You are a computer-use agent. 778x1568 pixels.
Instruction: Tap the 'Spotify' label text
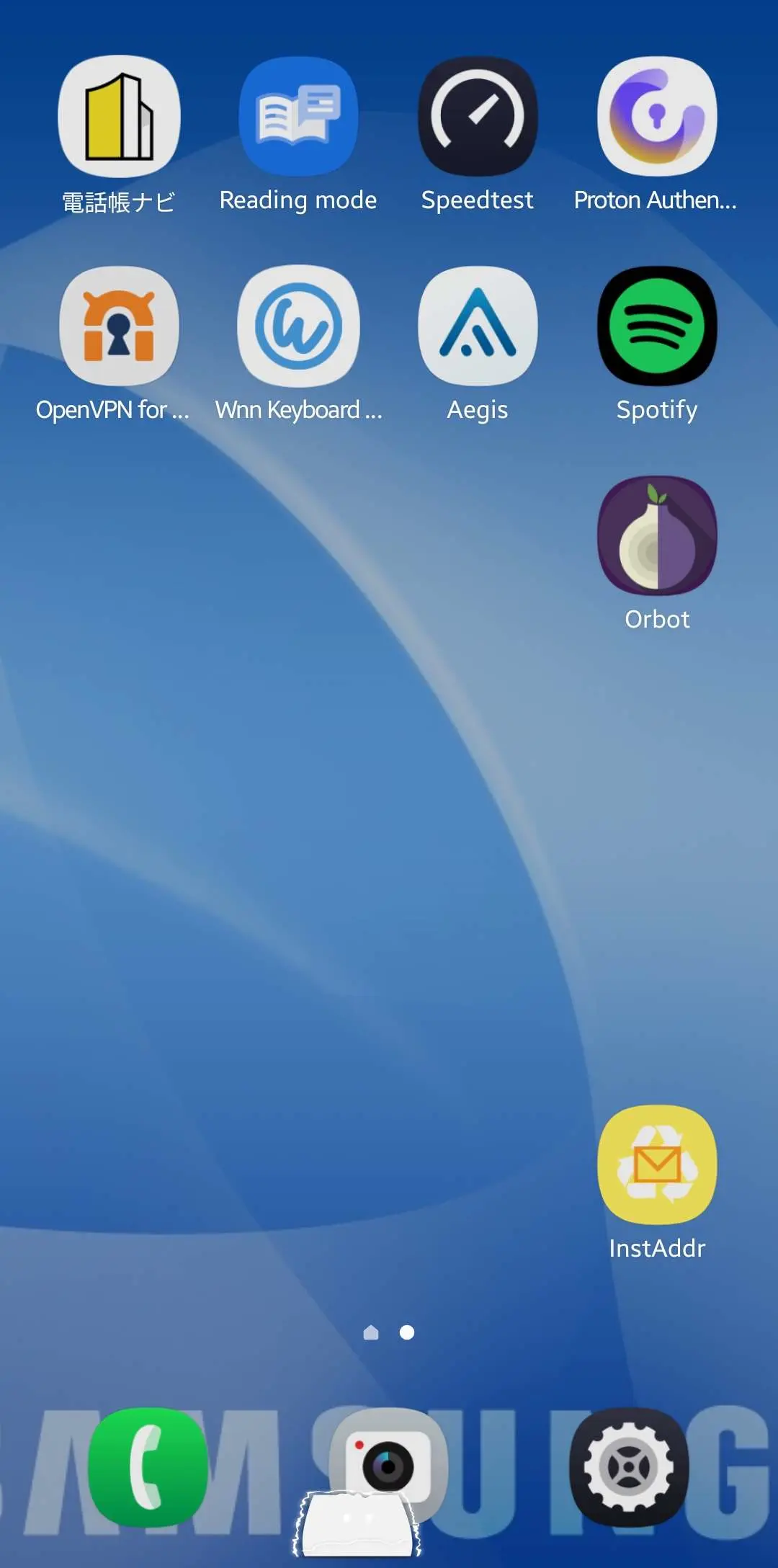(656, 409)
